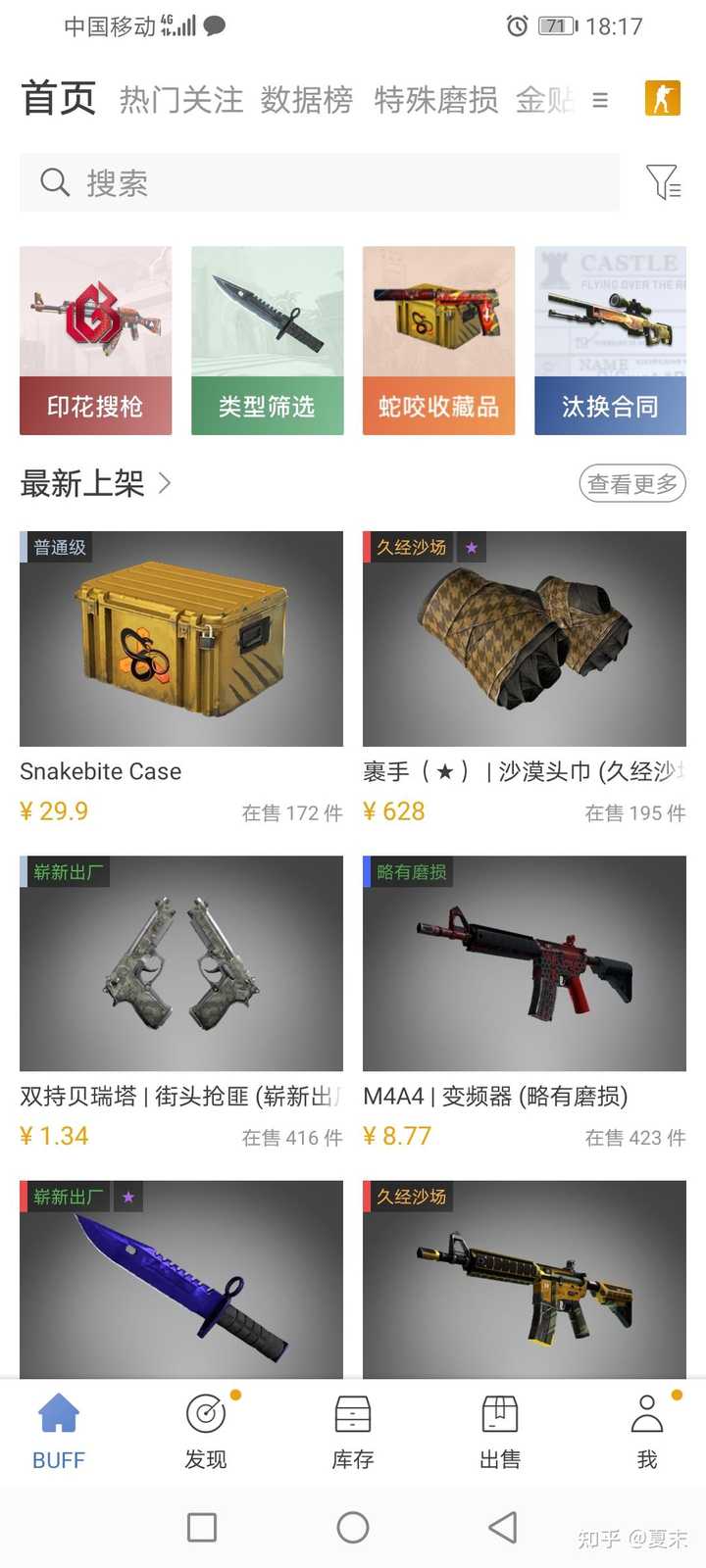Expand 最新上架 via its arrow
The width and height of the screenshot is (706, 1568).
click(164, 483)
